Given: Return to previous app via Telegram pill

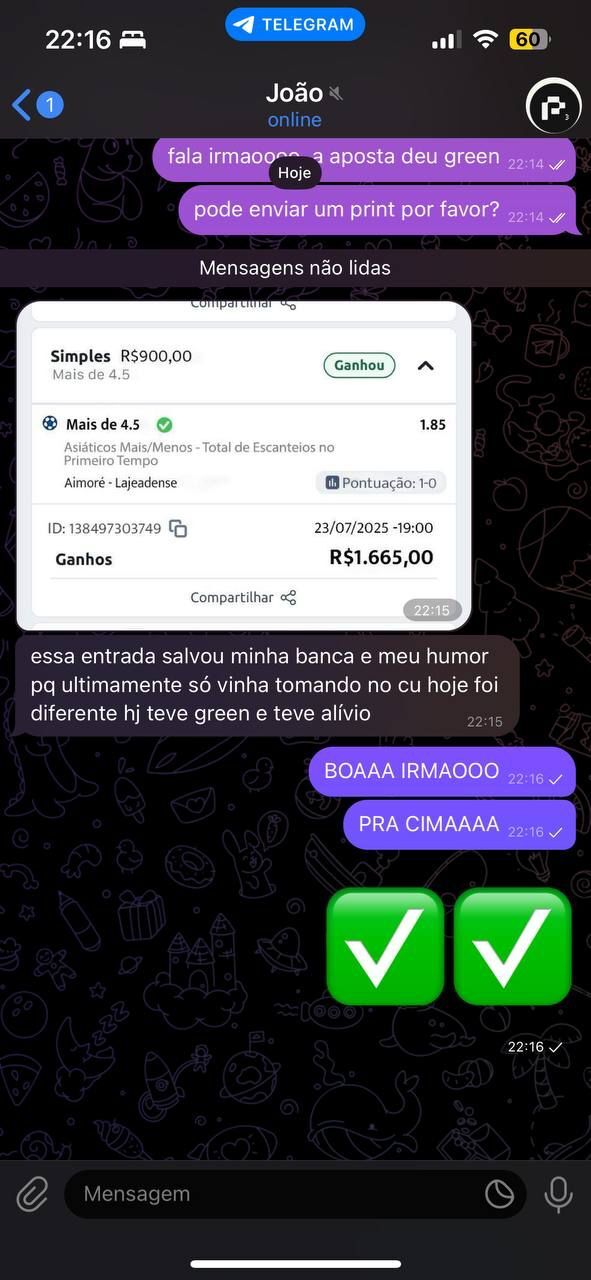Looking at the screenshot, I should click(295, 24).
